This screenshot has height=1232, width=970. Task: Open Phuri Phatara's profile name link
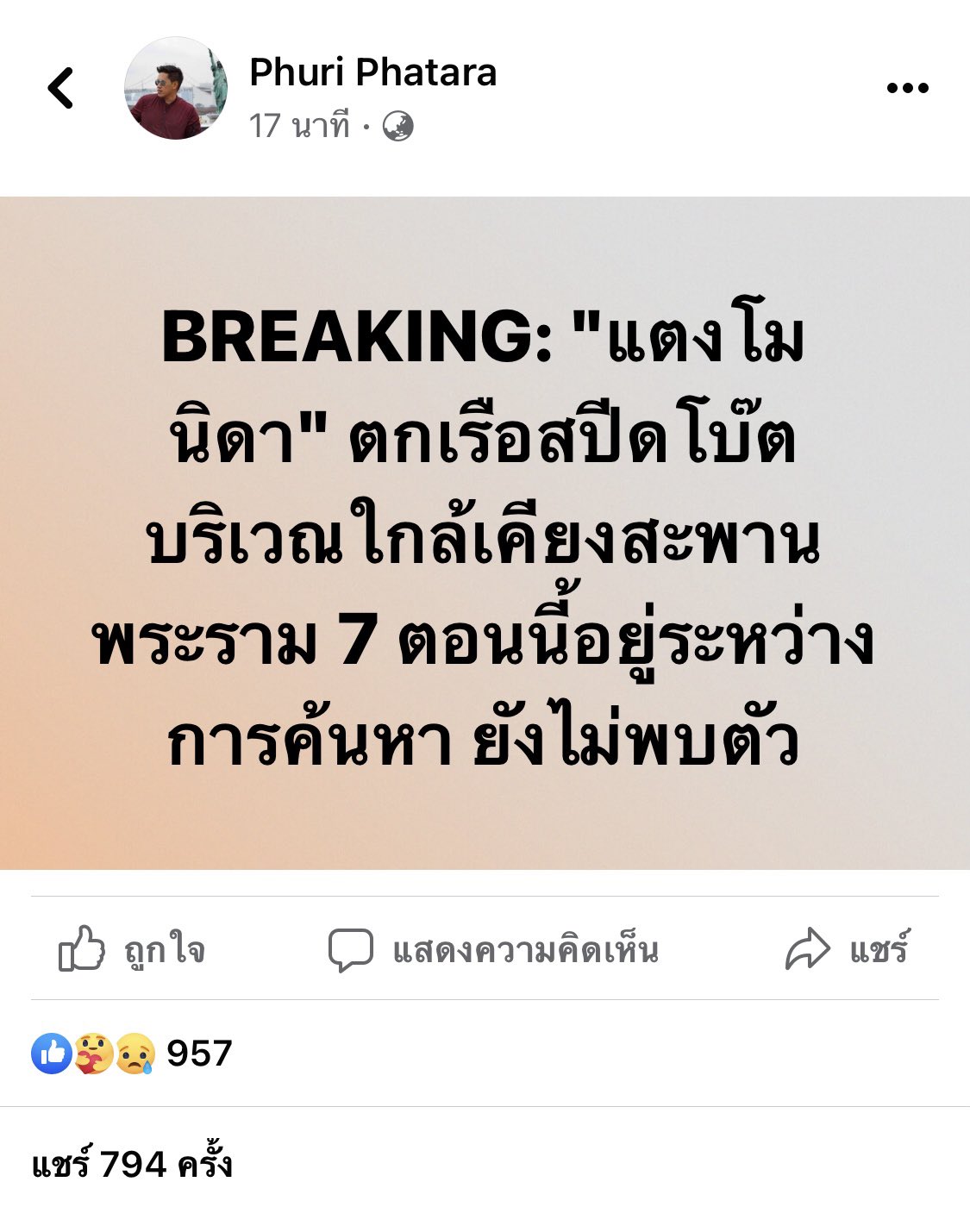372,72
